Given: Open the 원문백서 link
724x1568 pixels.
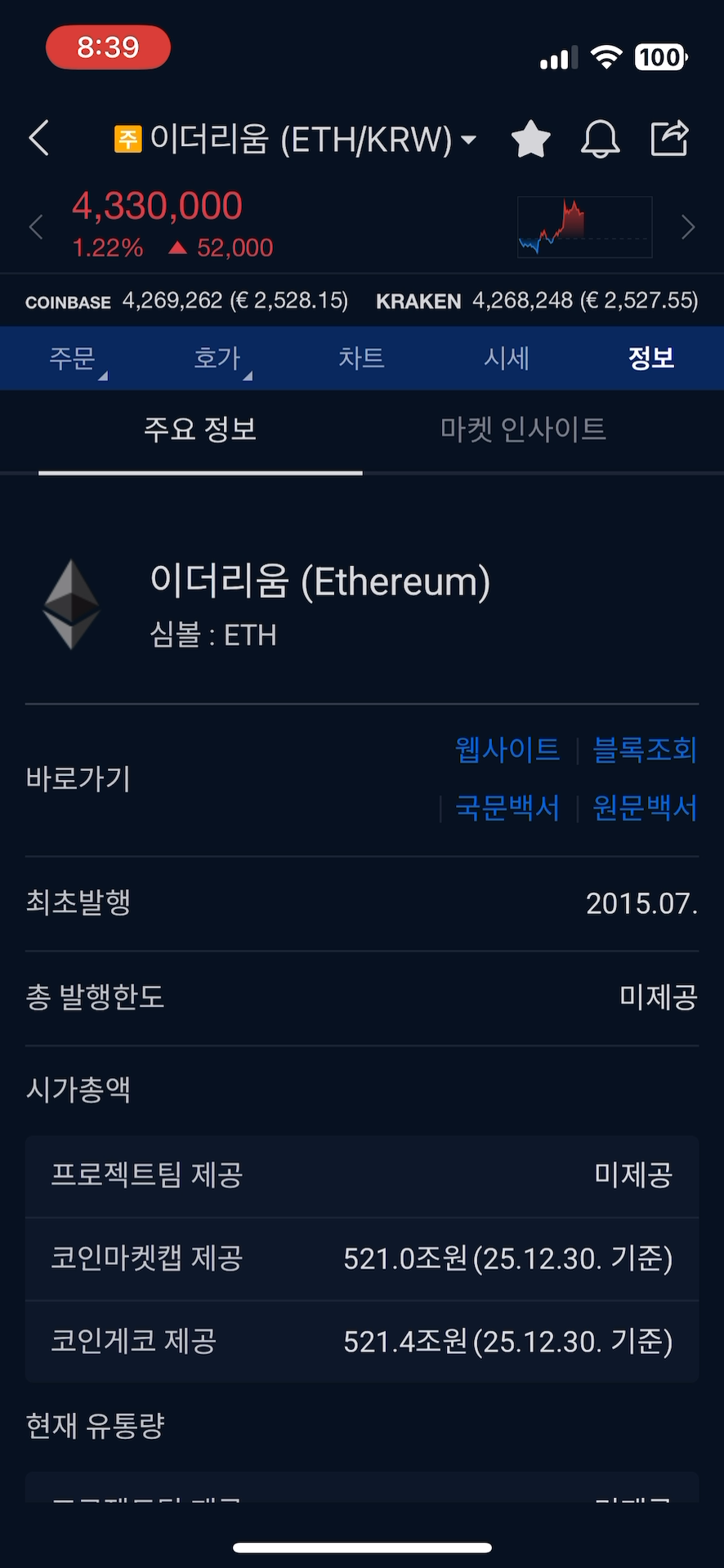Looking at the screenshot, I should pos(644,808).
